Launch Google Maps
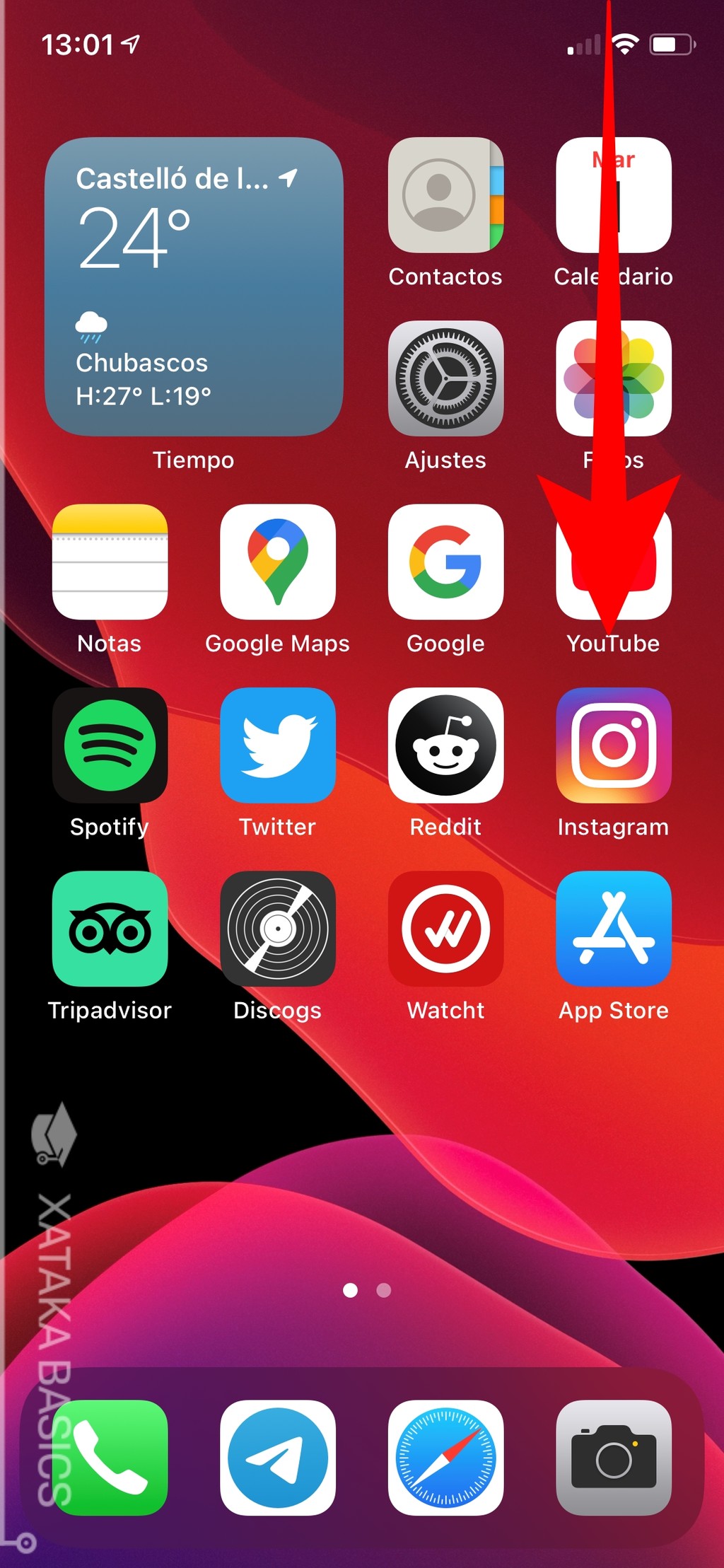Viewport: 724px width, 1568px height. click(x=278, y=562)
